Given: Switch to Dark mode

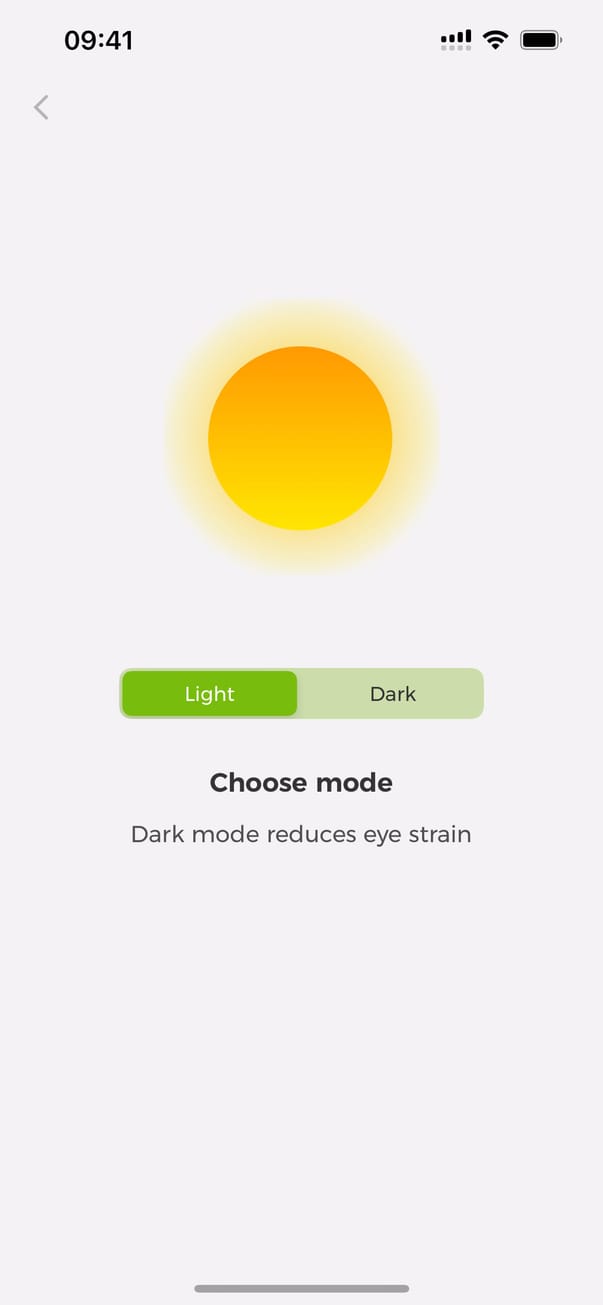Looking at the screenshot, I should [392, 694].
